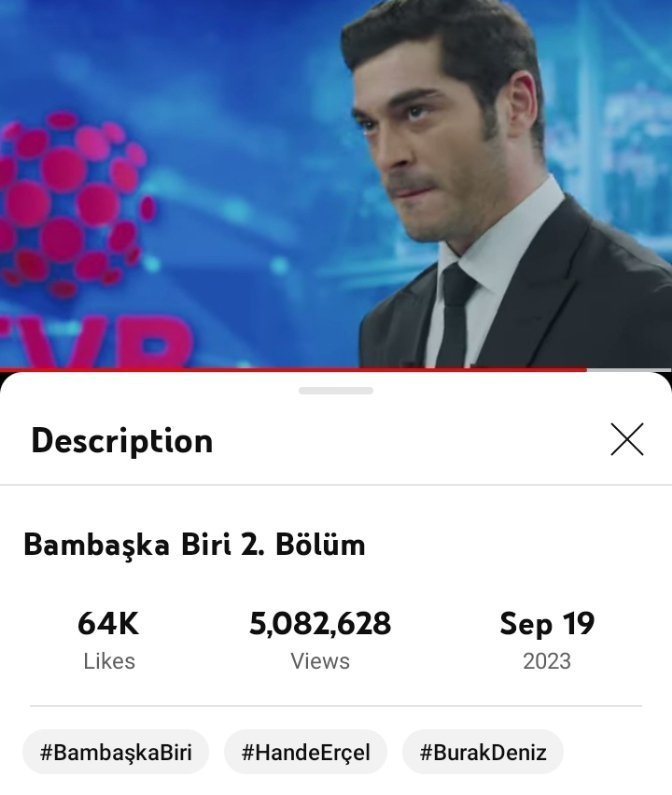672x795 pixels.
Task: Tap the description sheet drag handle
Action: click(x=336, y=390)
